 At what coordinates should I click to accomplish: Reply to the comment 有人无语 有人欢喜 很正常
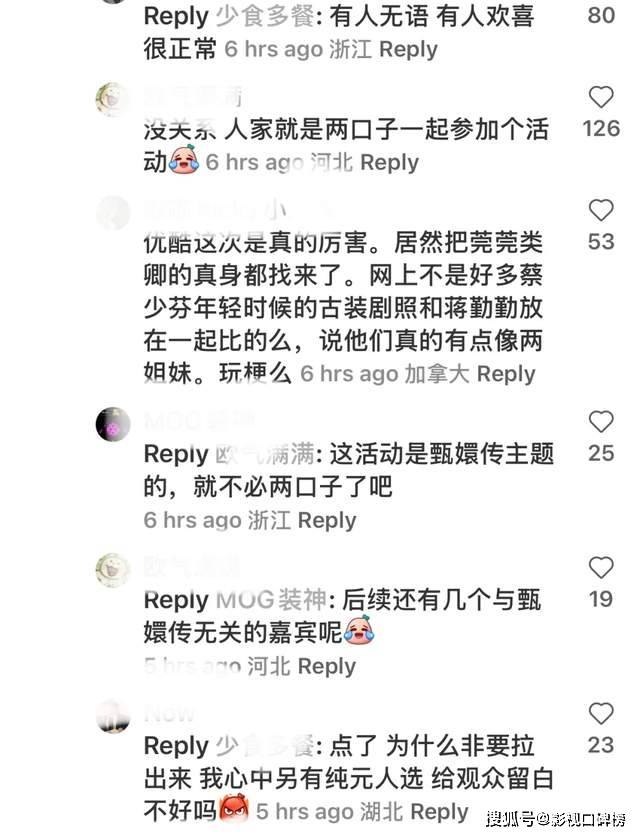408,49
